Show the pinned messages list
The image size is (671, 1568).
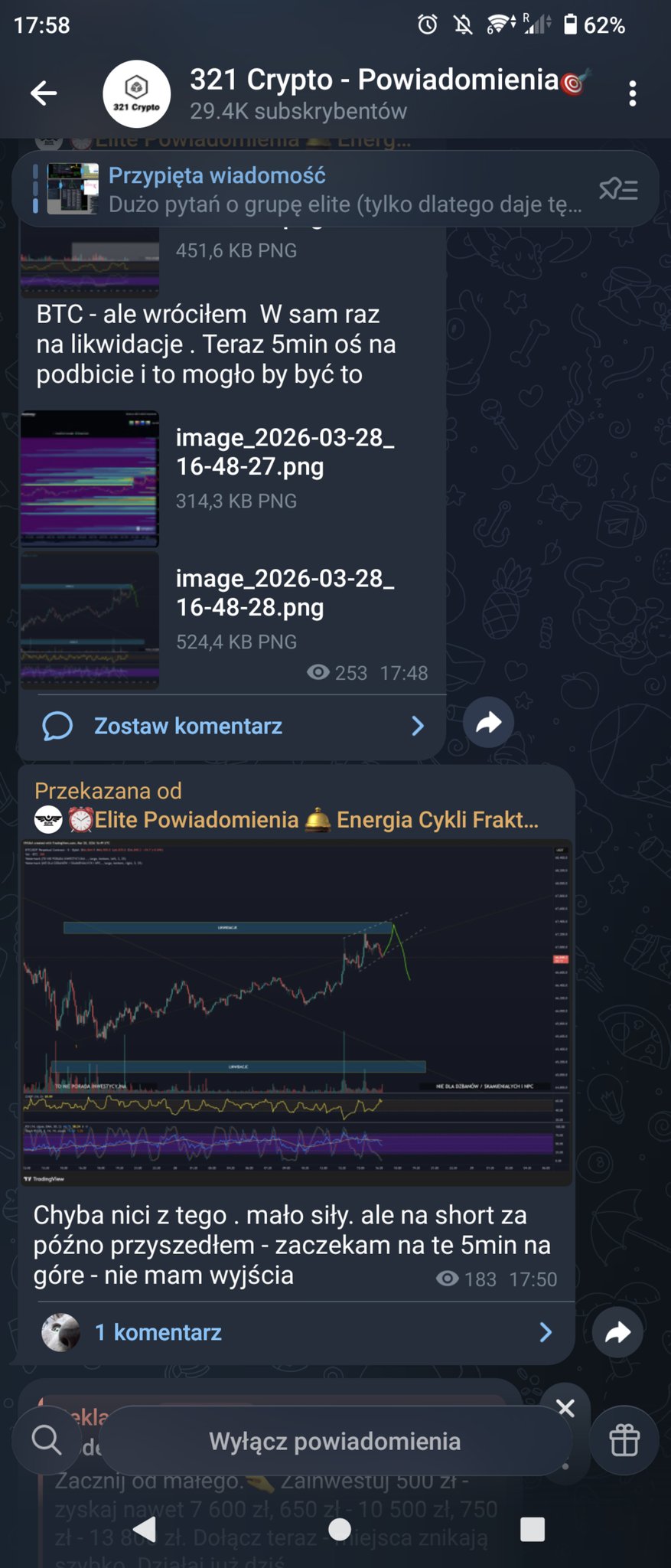coord(617,189)
